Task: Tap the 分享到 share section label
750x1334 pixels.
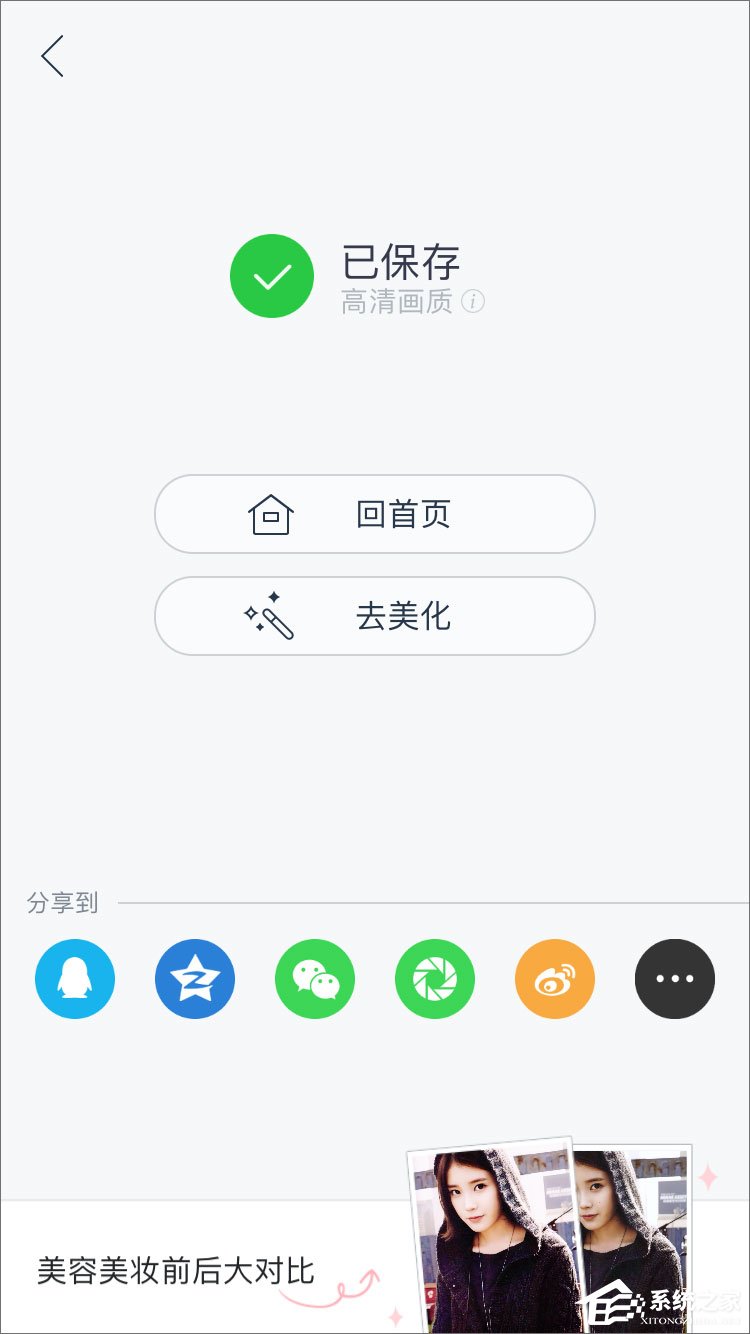Action: coord(62,903)
